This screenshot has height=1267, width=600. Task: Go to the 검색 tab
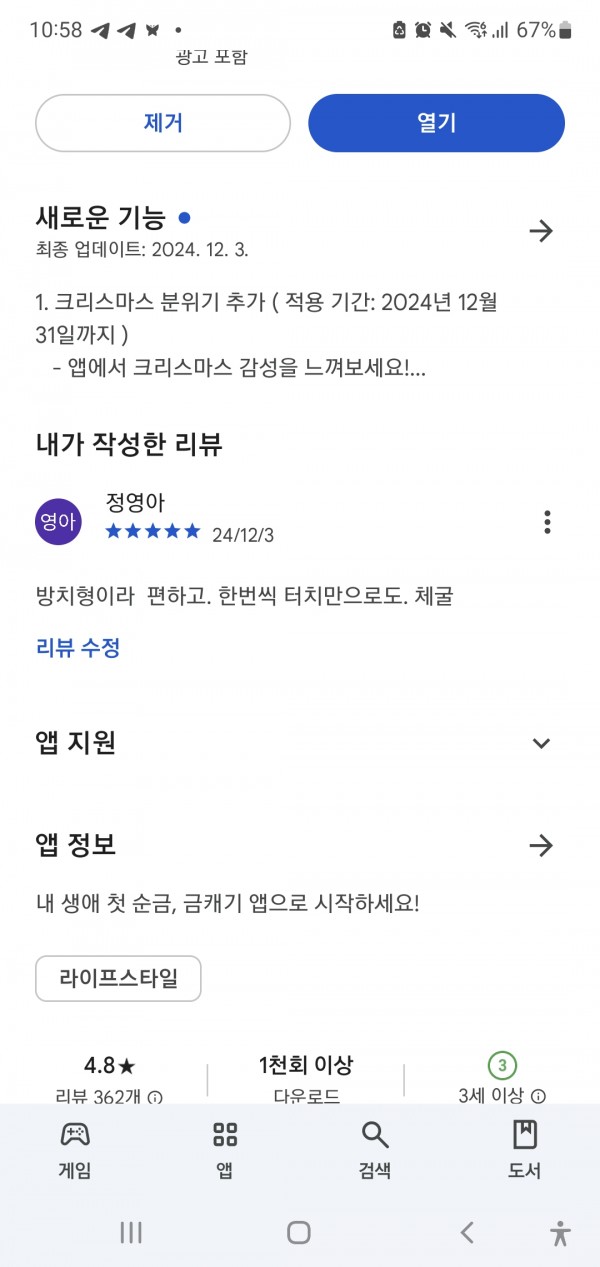click(375, 1149)
